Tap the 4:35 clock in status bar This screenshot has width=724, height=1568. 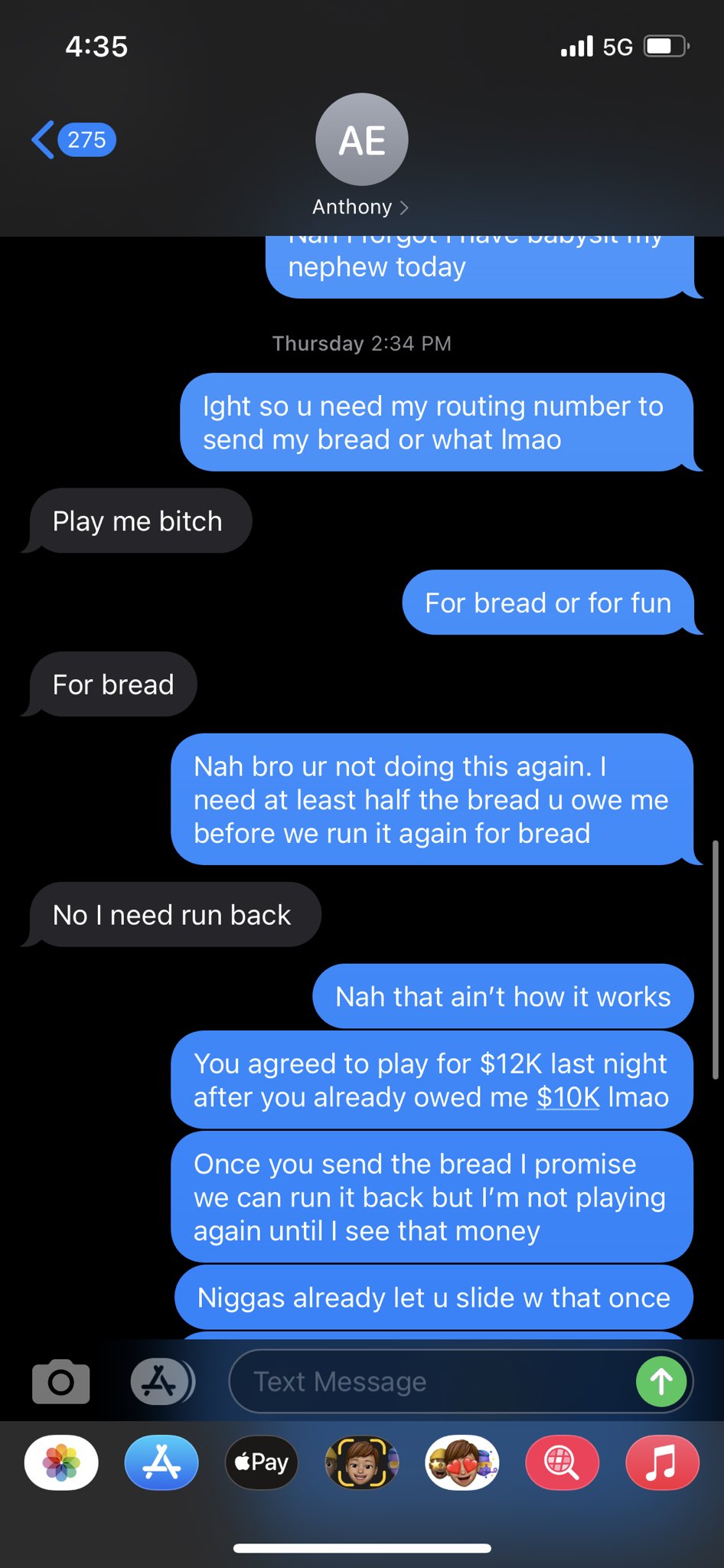[x=95, y=46]
